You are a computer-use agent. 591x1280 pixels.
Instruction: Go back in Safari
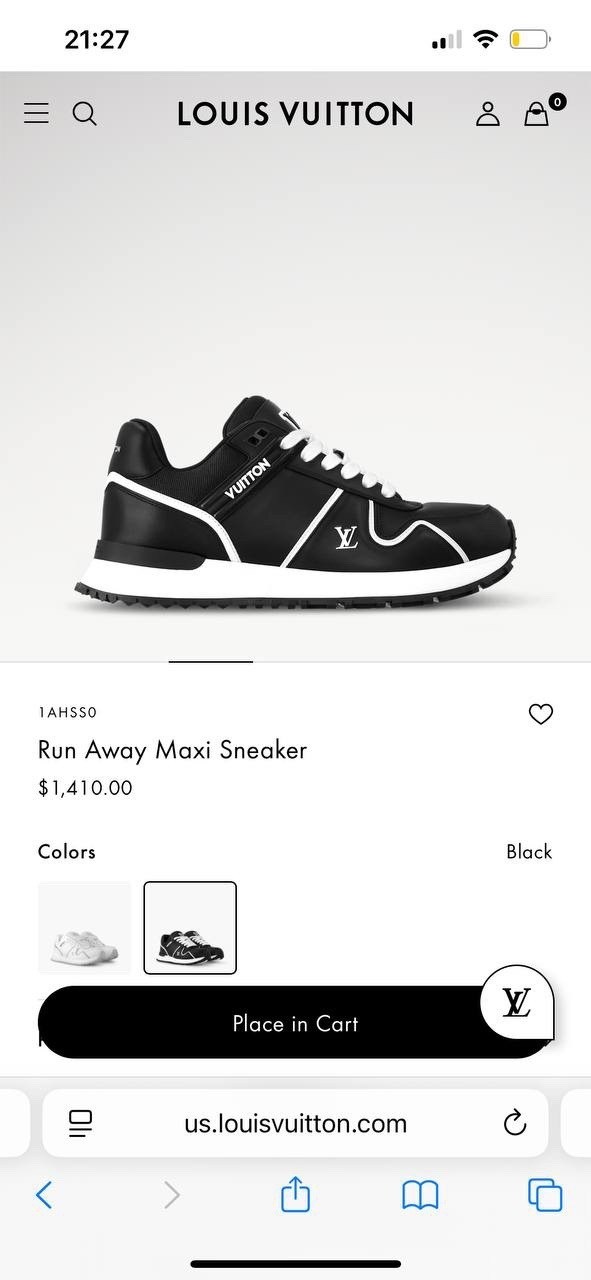pyautogui.click(x=44, y=1195)
